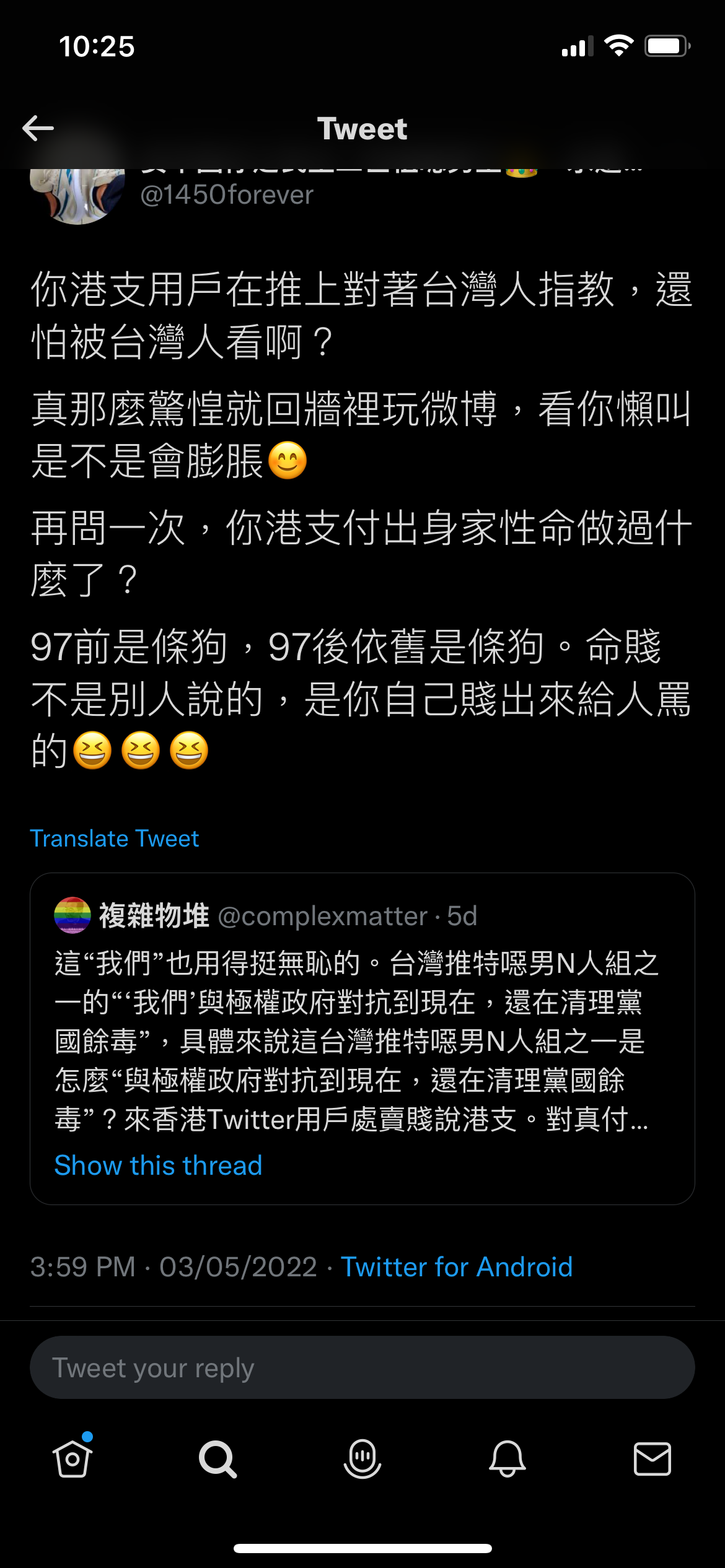Image resolution: width=725 pixels, height=1568 pixels.
Task: Open the @1450forever profile avatar
Action: point(77,195)
